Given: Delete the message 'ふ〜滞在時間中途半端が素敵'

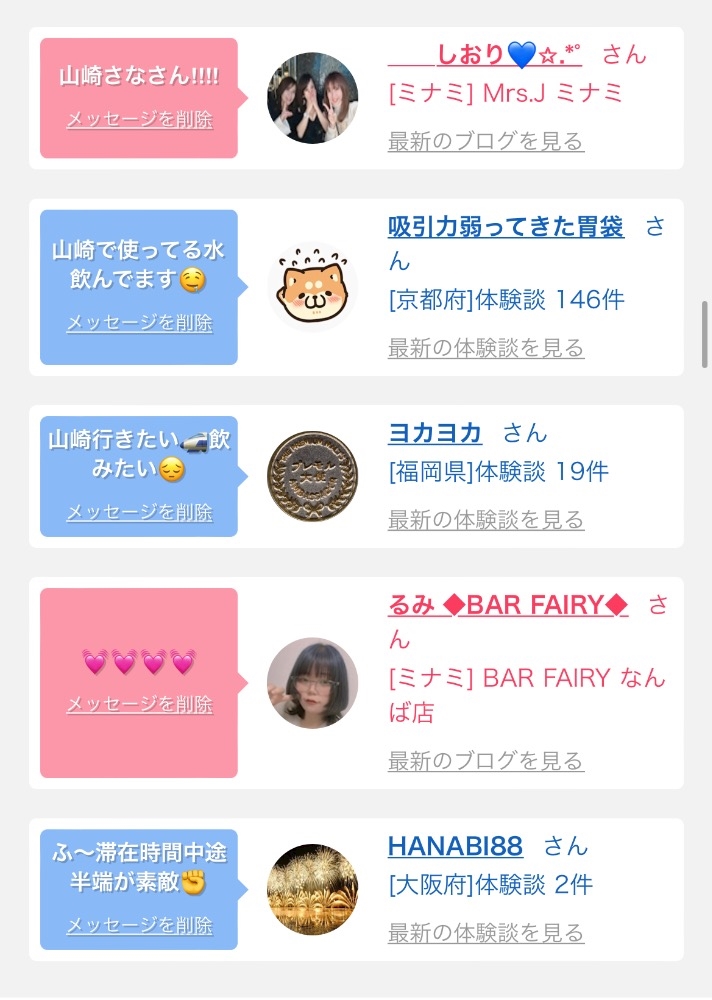Looking at the screenshot, I should 139,925.
